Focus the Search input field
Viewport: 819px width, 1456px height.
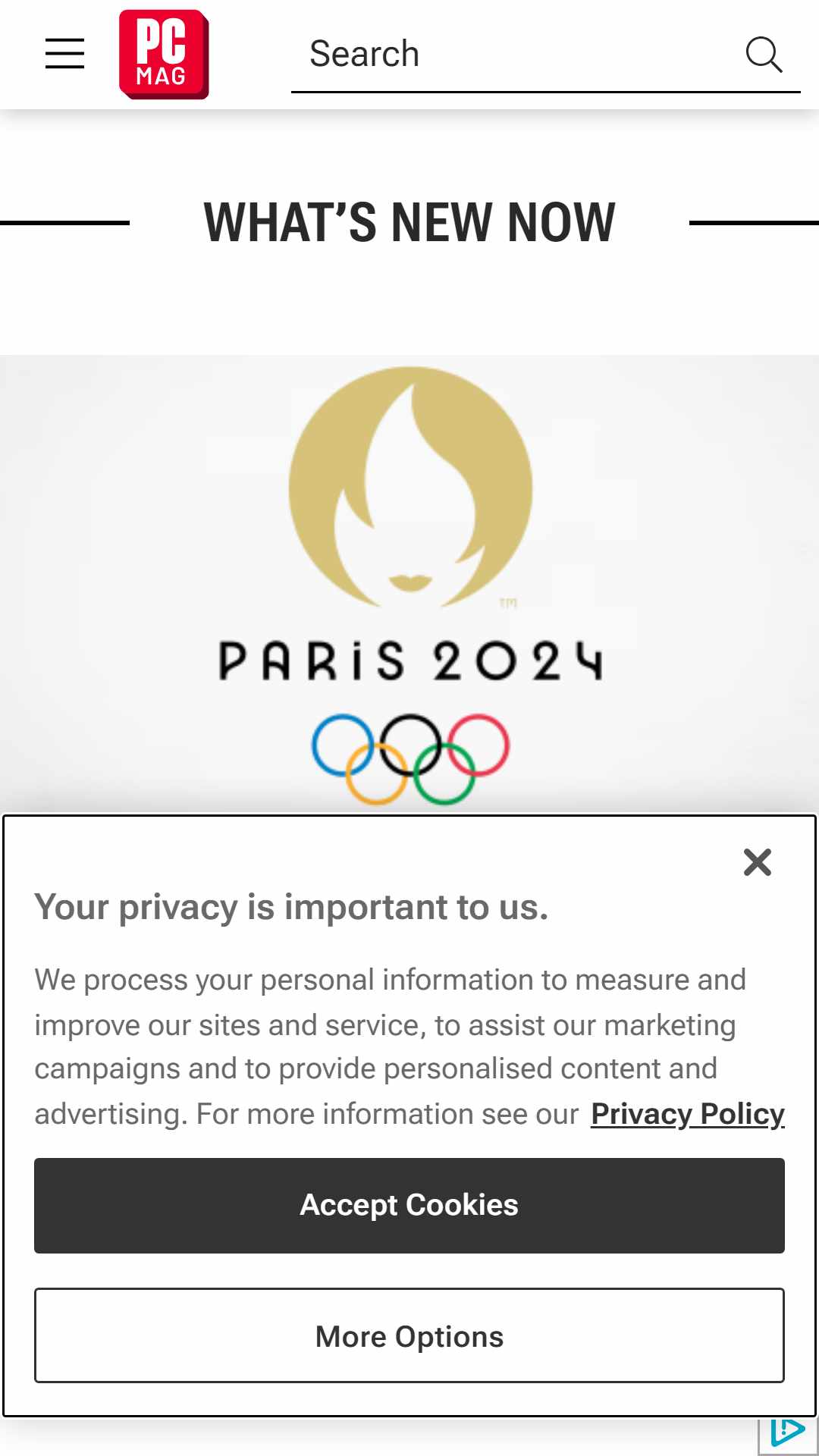(516, 54)
